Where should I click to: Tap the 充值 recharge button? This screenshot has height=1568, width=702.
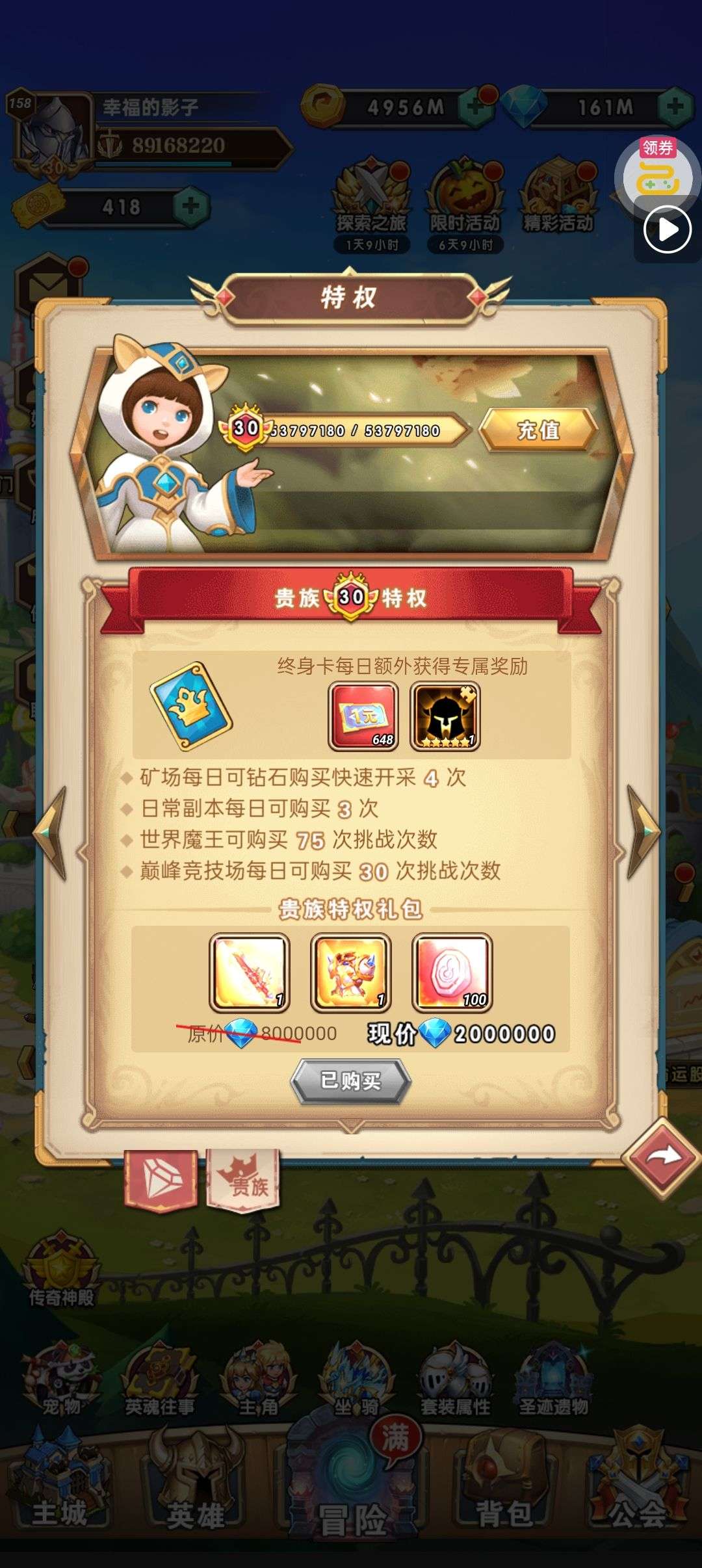538,430
